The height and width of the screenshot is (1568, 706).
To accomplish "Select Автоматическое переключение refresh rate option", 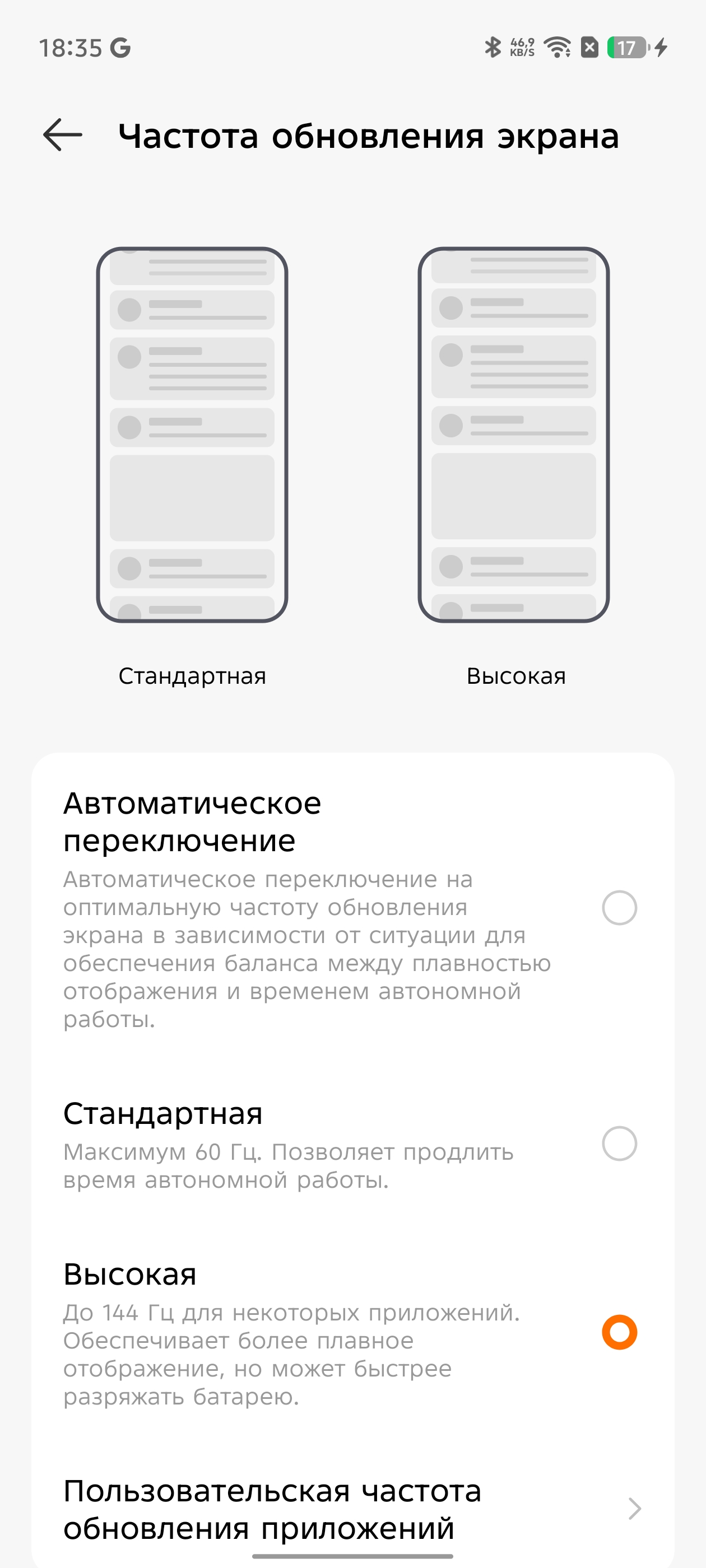I will (x=619, y=908).
